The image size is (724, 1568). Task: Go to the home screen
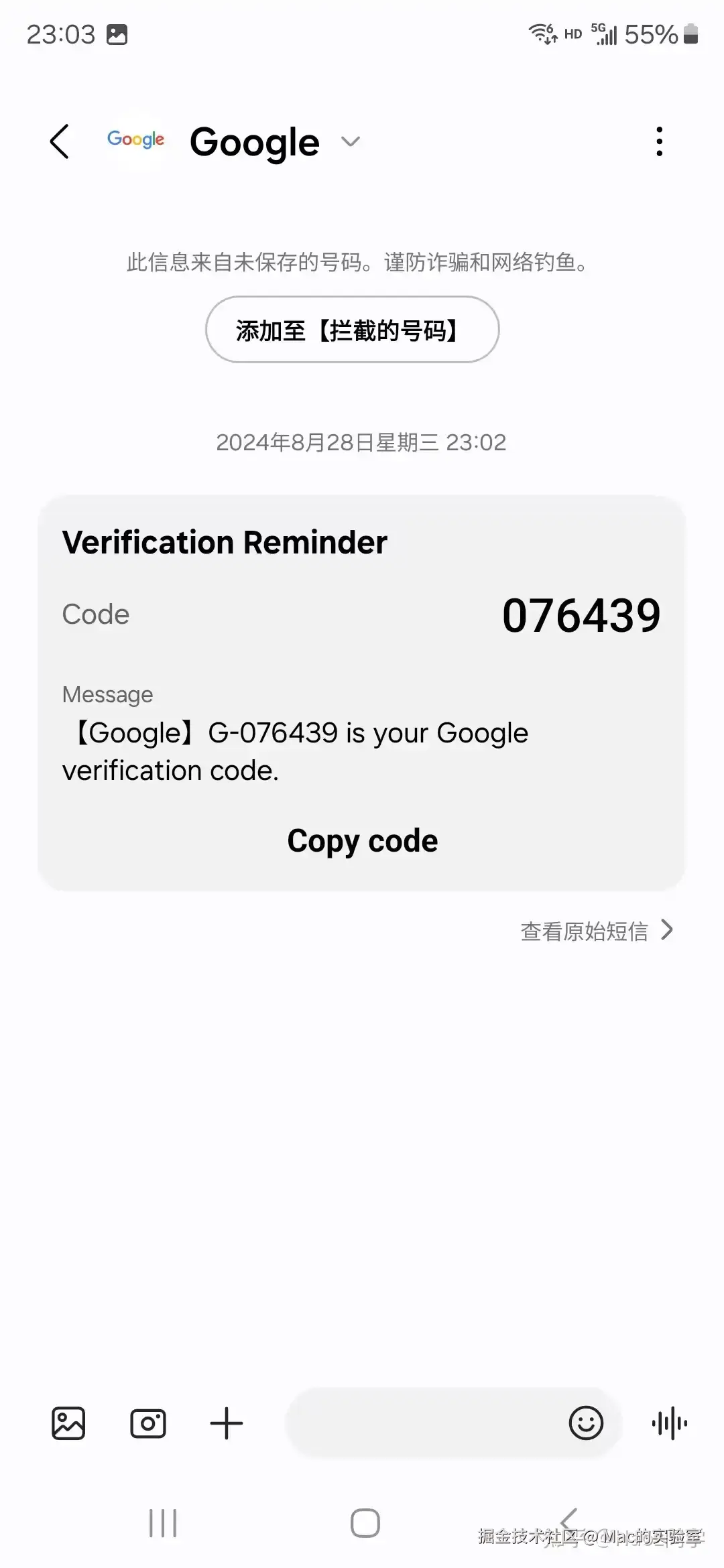point(365,1523)
